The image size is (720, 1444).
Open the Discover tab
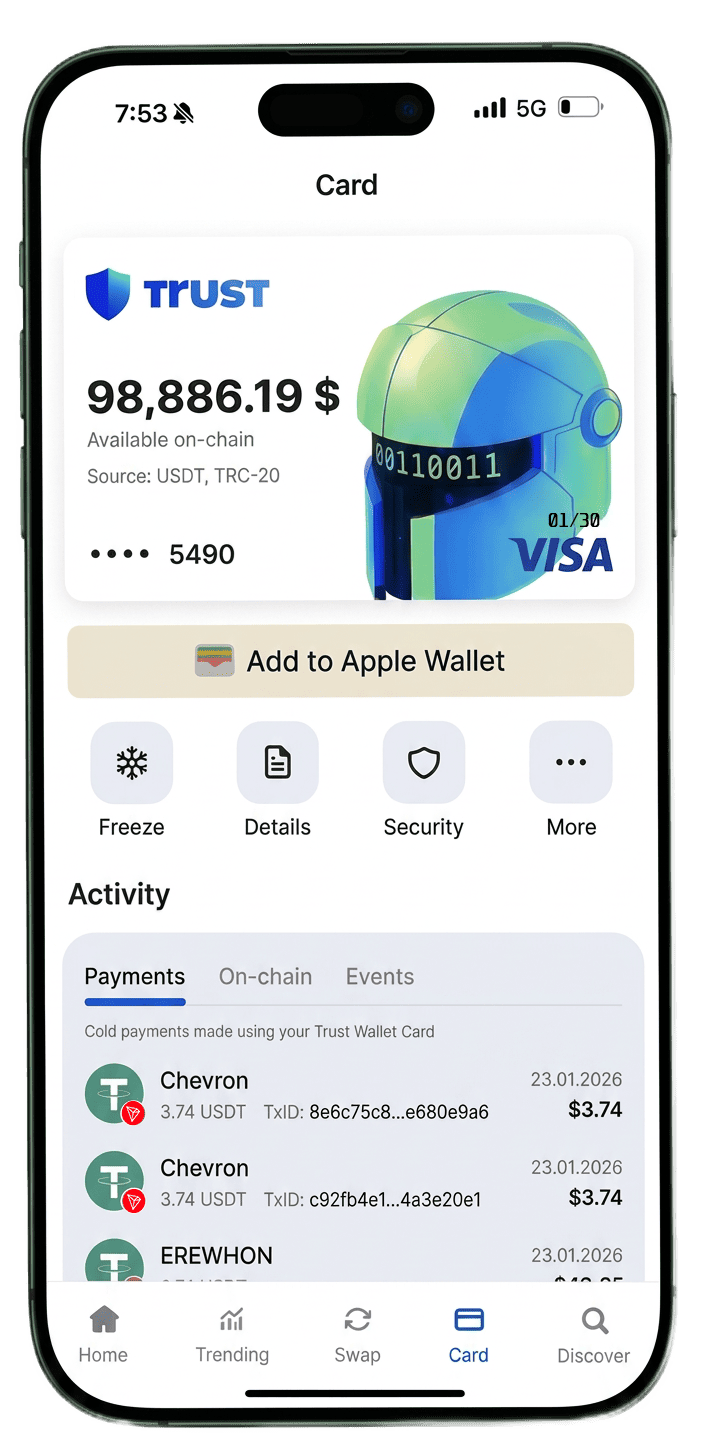click(594, 1335)
